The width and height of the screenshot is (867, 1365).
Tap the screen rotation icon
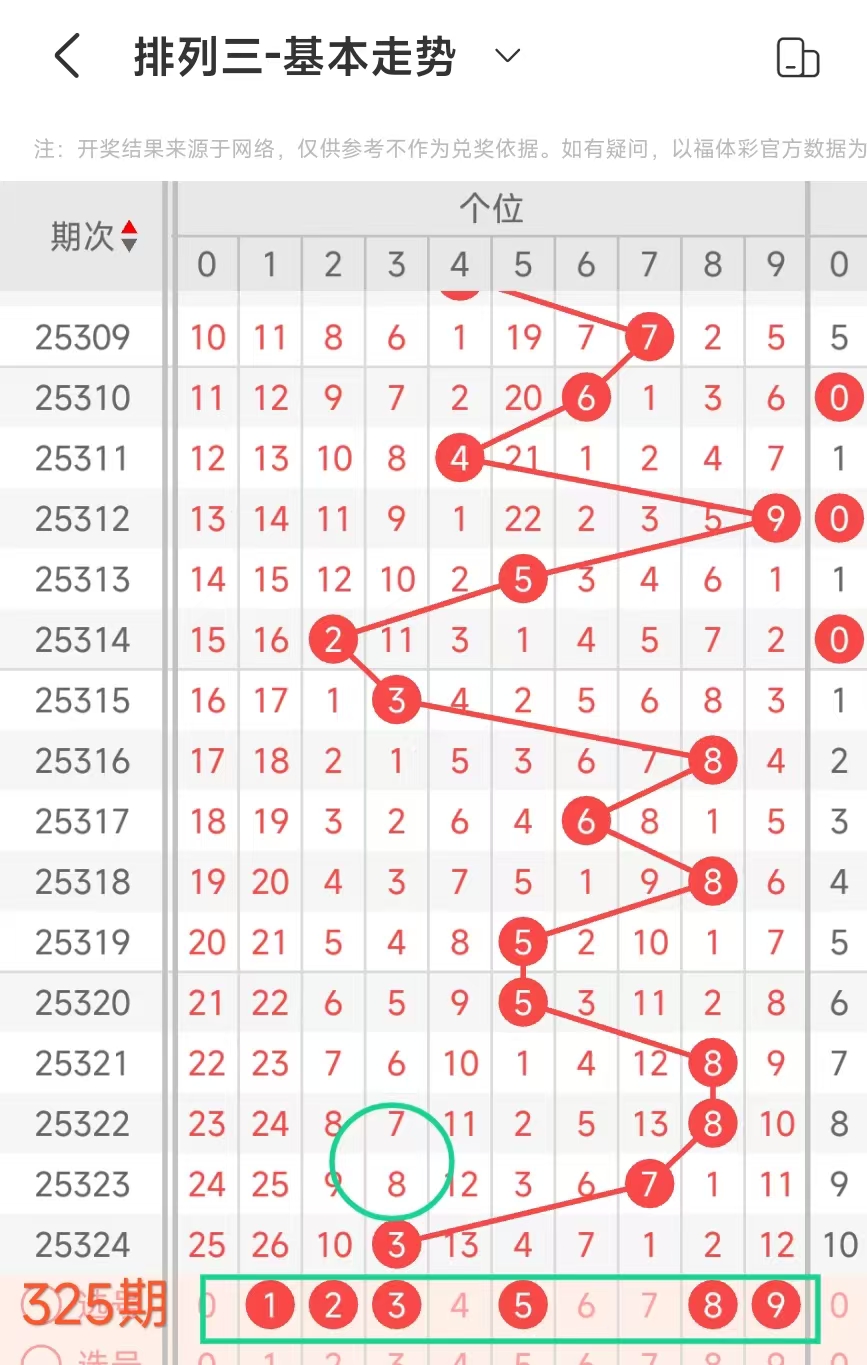797,57
